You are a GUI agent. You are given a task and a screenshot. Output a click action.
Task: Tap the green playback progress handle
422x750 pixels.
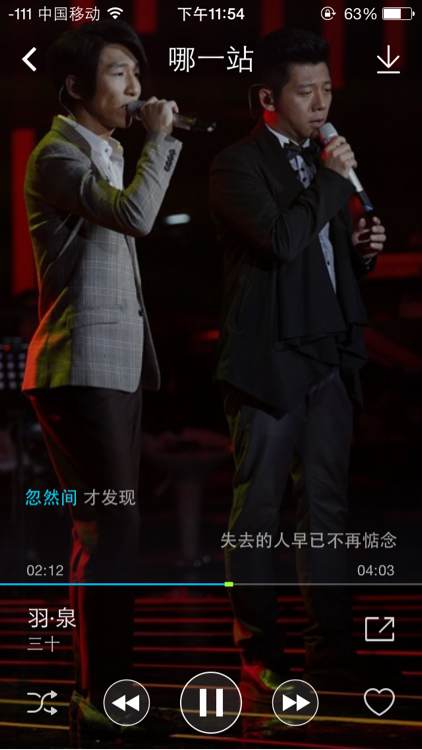point(229,584)
